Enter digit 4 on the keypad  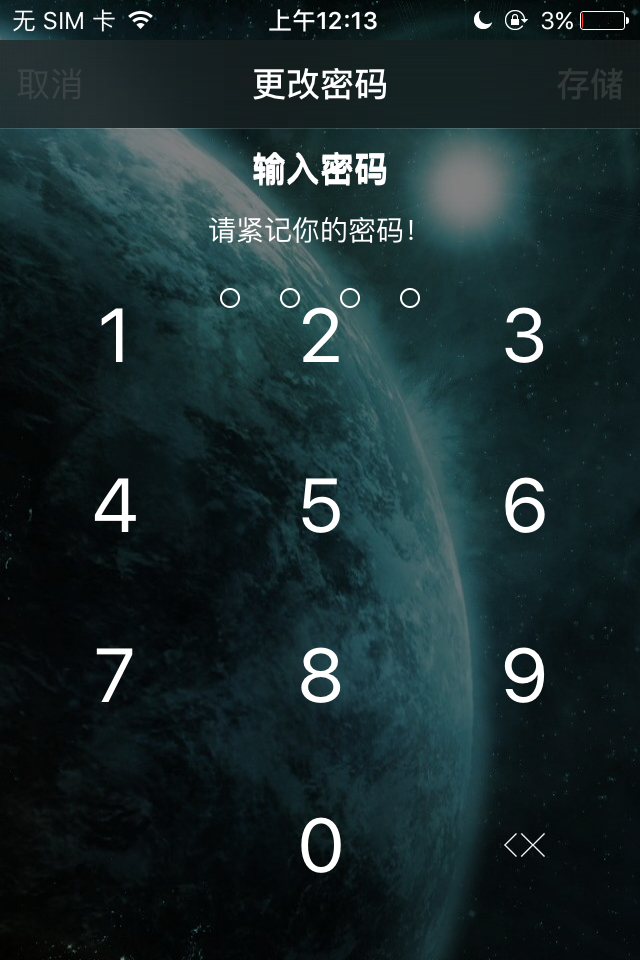coord(115,506)
